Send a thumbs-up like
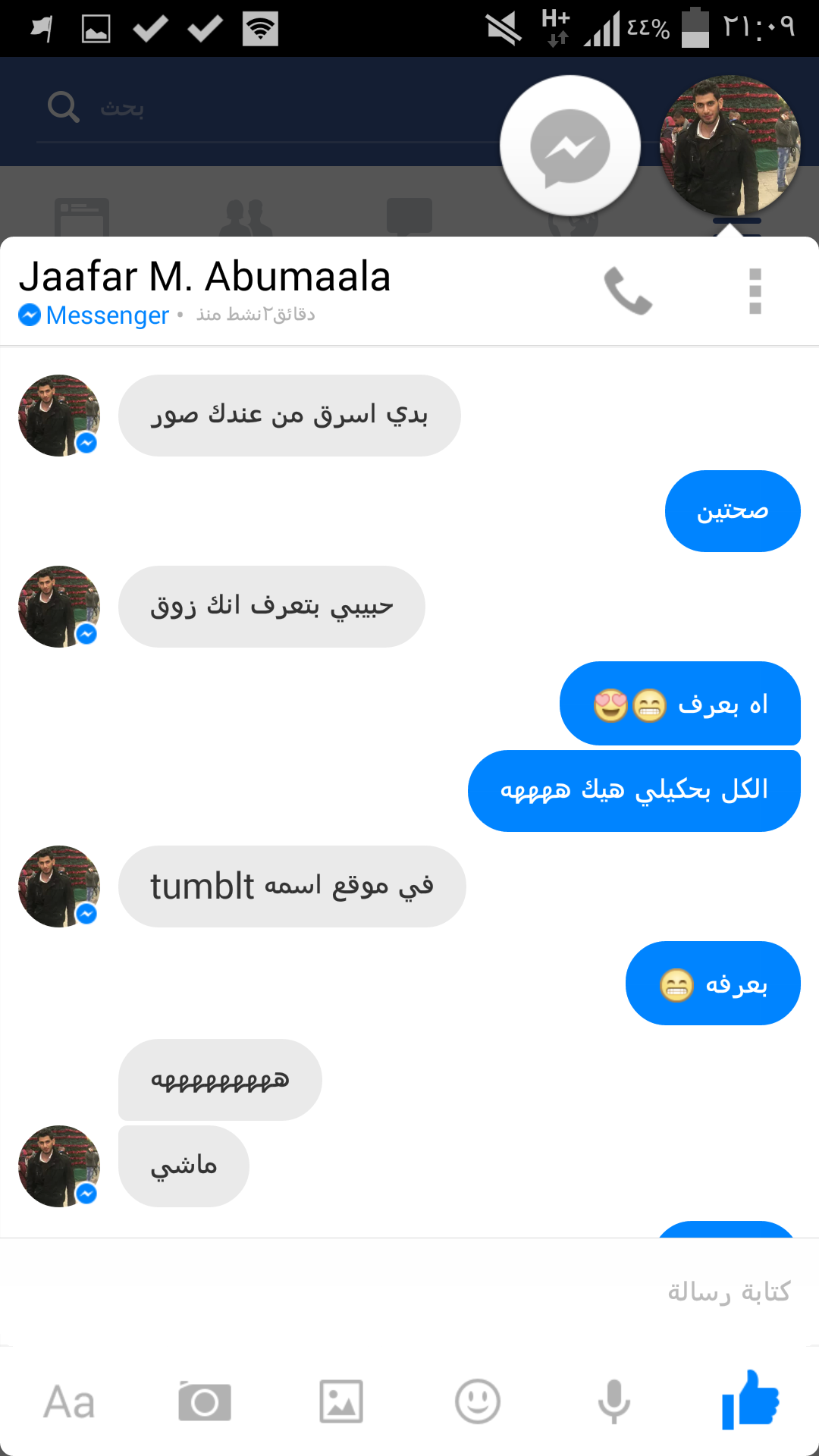819x1456 pixels. [751, 1401]
